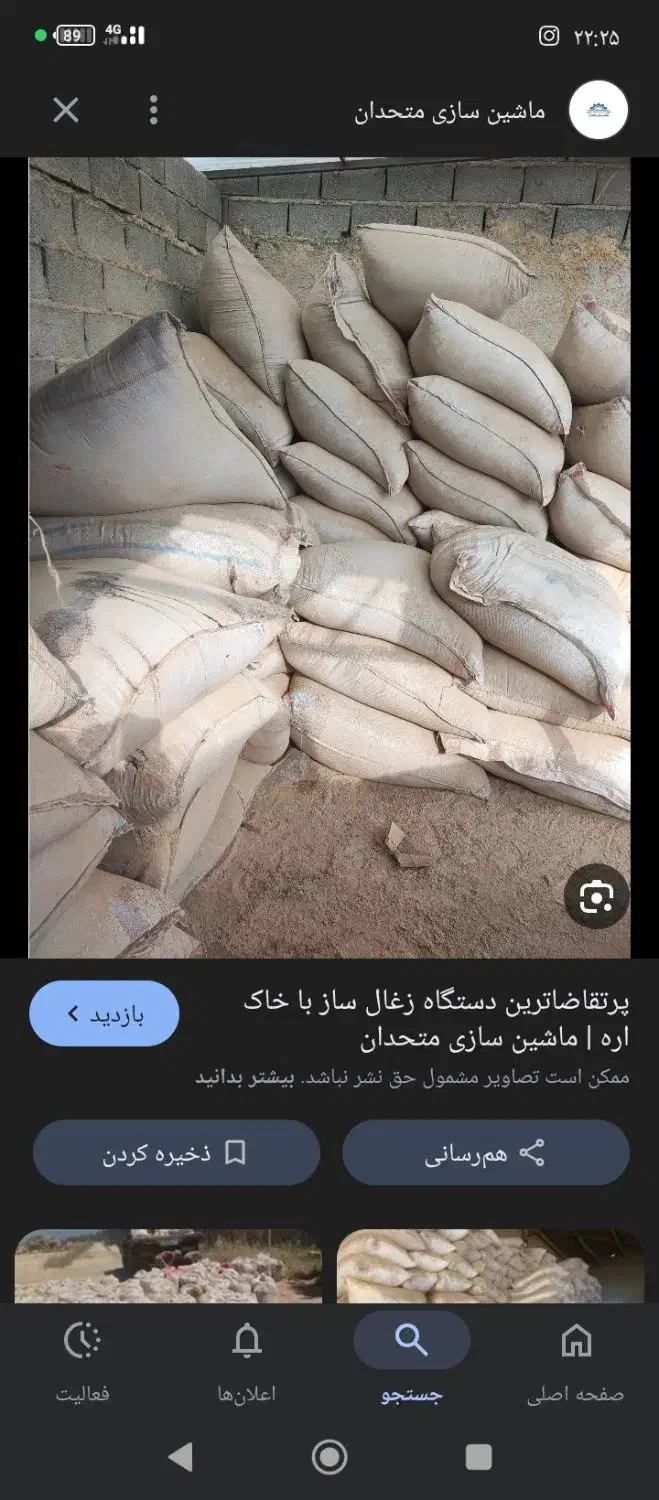The height and width of the screenshot is (1500, 659).
Task: Go to the فعالیت activity tab
Action: coord(82,1358)
